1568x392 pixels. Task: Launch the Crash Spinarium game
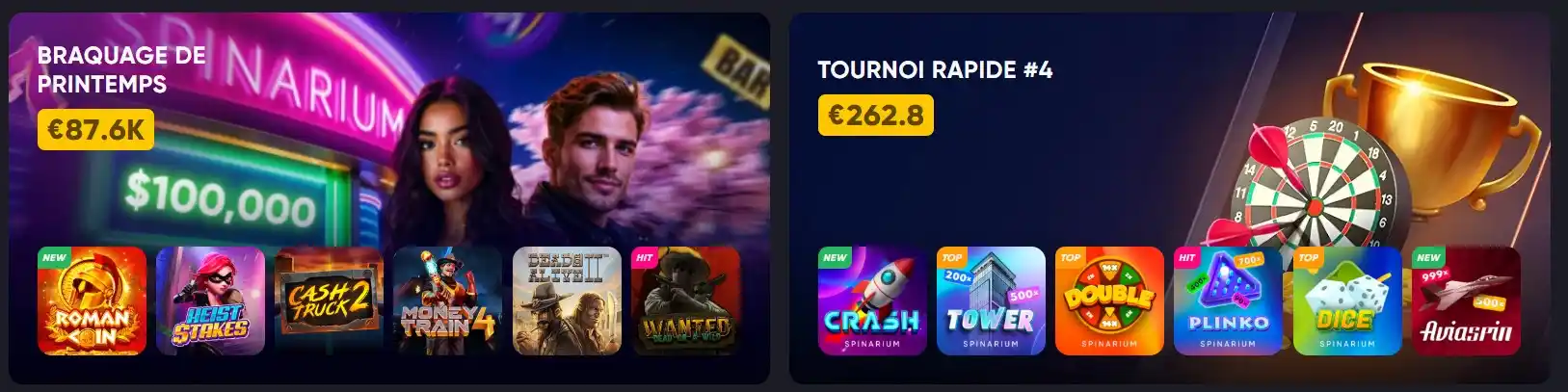pyautogui.click(x=872, y=301)
